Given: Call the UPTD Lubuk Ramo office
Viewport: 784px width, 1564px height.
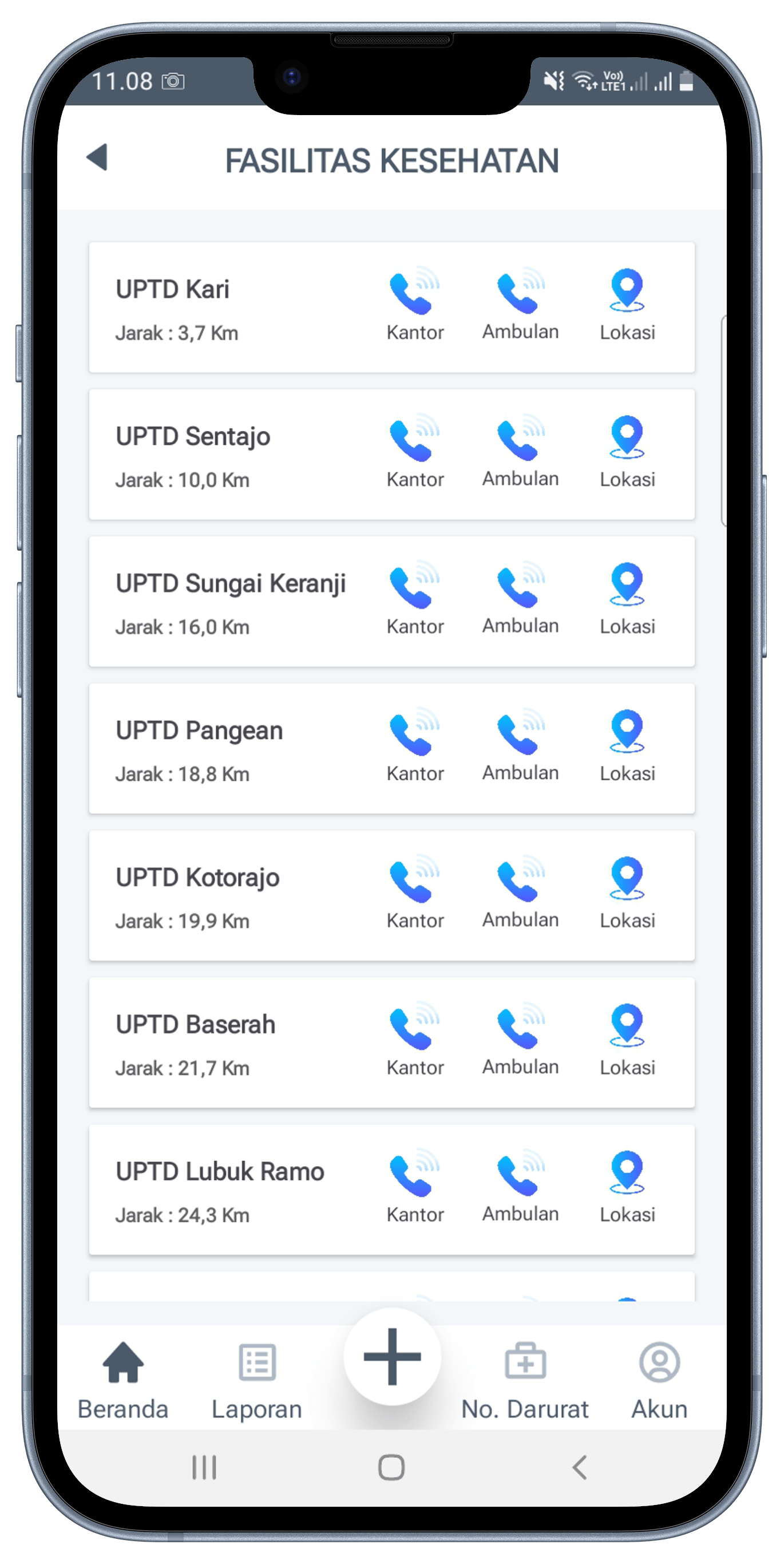Looking at the screenshot, I should tap(415, 1184).
